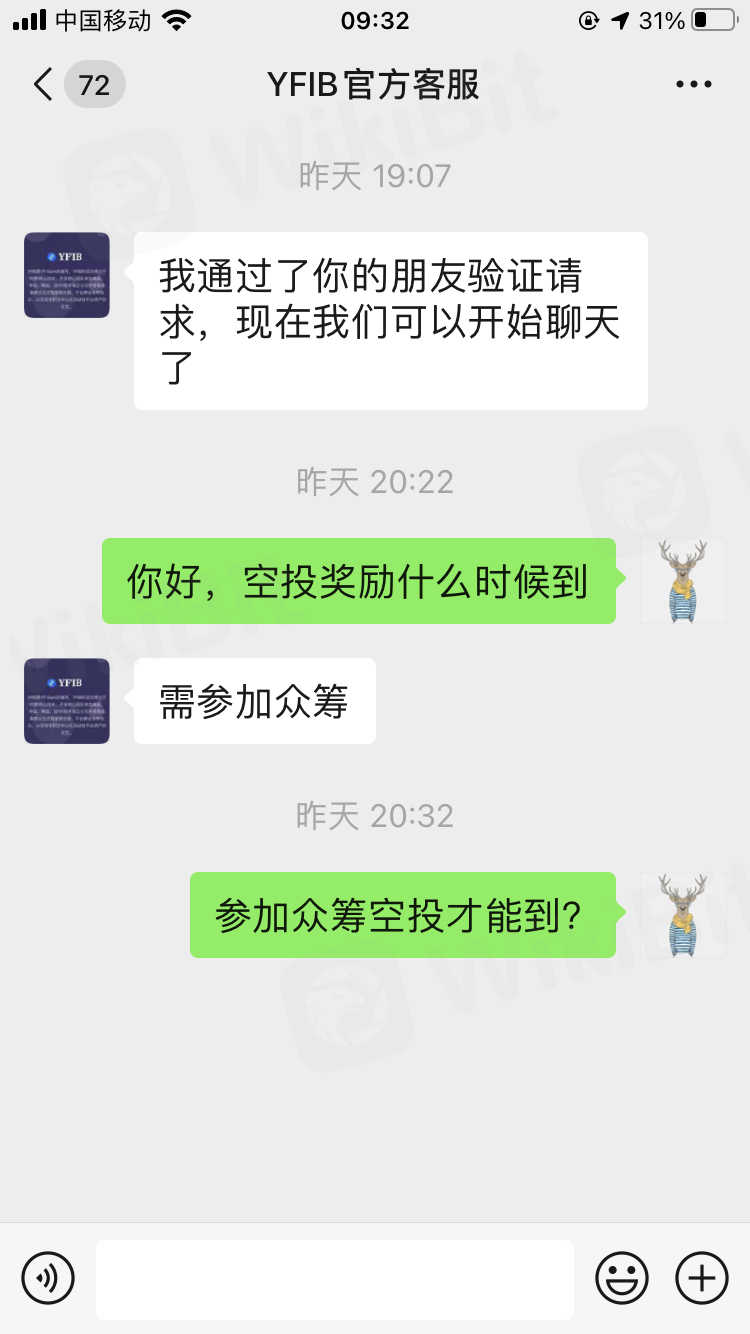Open YFIB avatar next to 需参加众筹

pyautogui.click(x=67, y=701)
